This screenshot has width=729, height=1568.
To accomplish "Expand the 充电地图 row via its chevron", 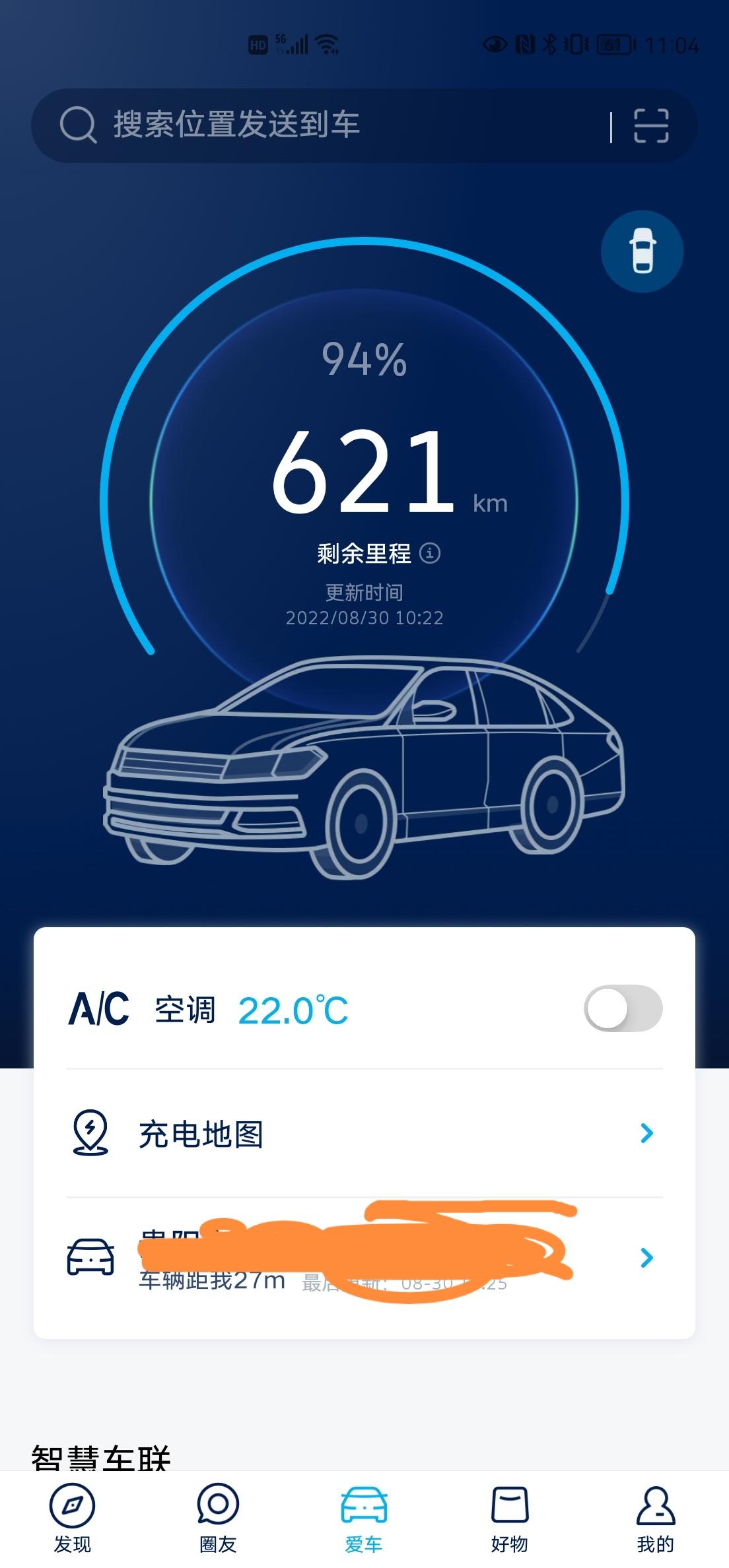I will [646, 1134].
